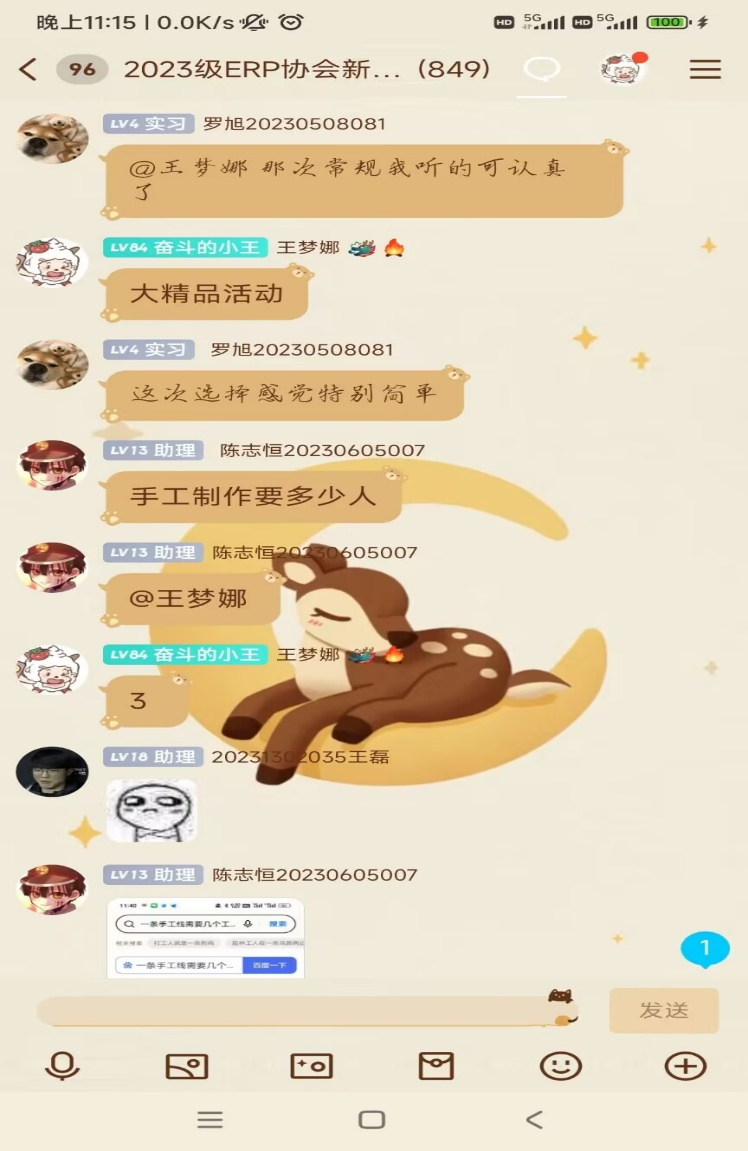View 王磊's sent sticker image
The height and width of the screenshot is (1151, 748).
[x=152, y=810]
